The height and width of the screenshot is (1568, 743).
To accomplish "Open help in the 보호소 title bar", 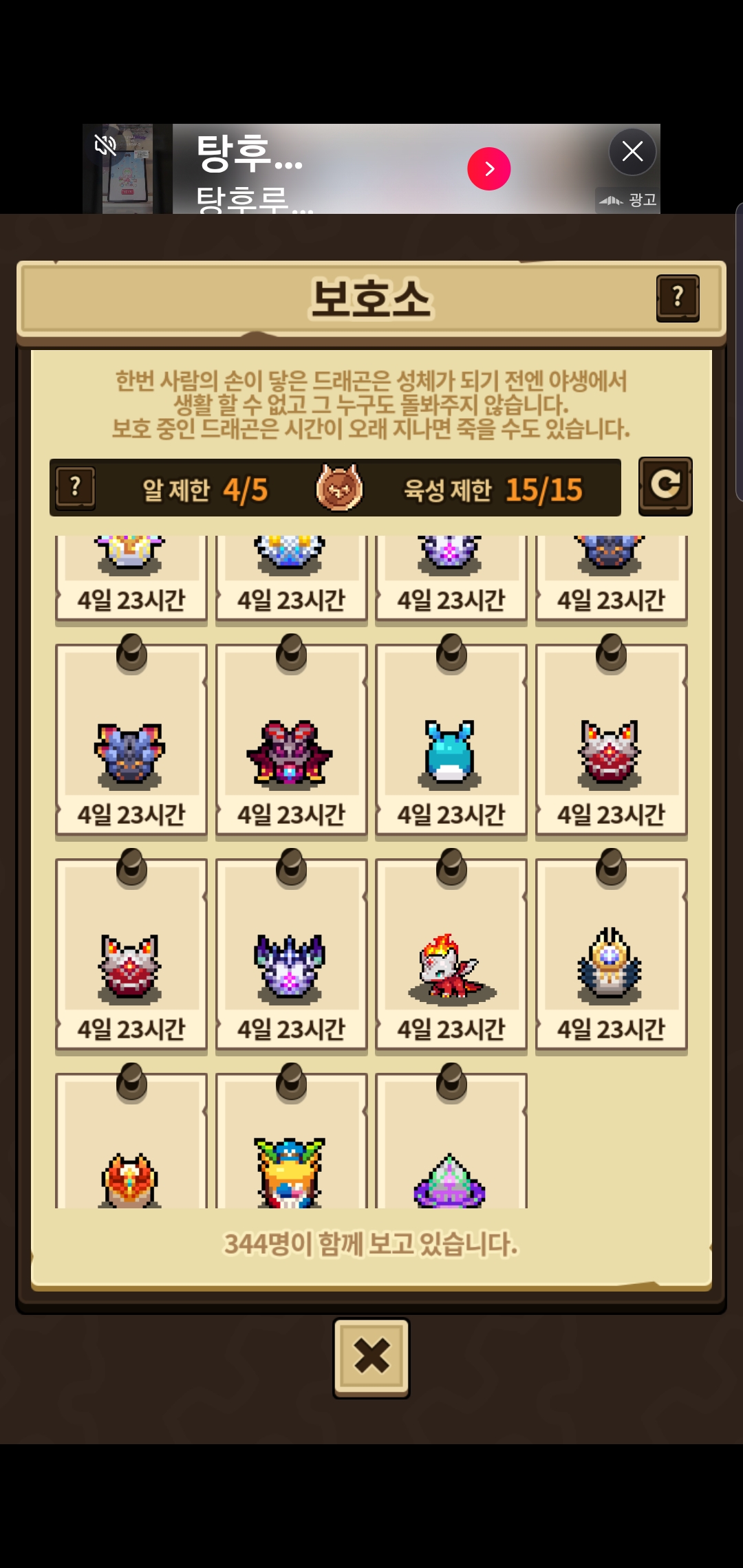I will (x=678, y=298).
